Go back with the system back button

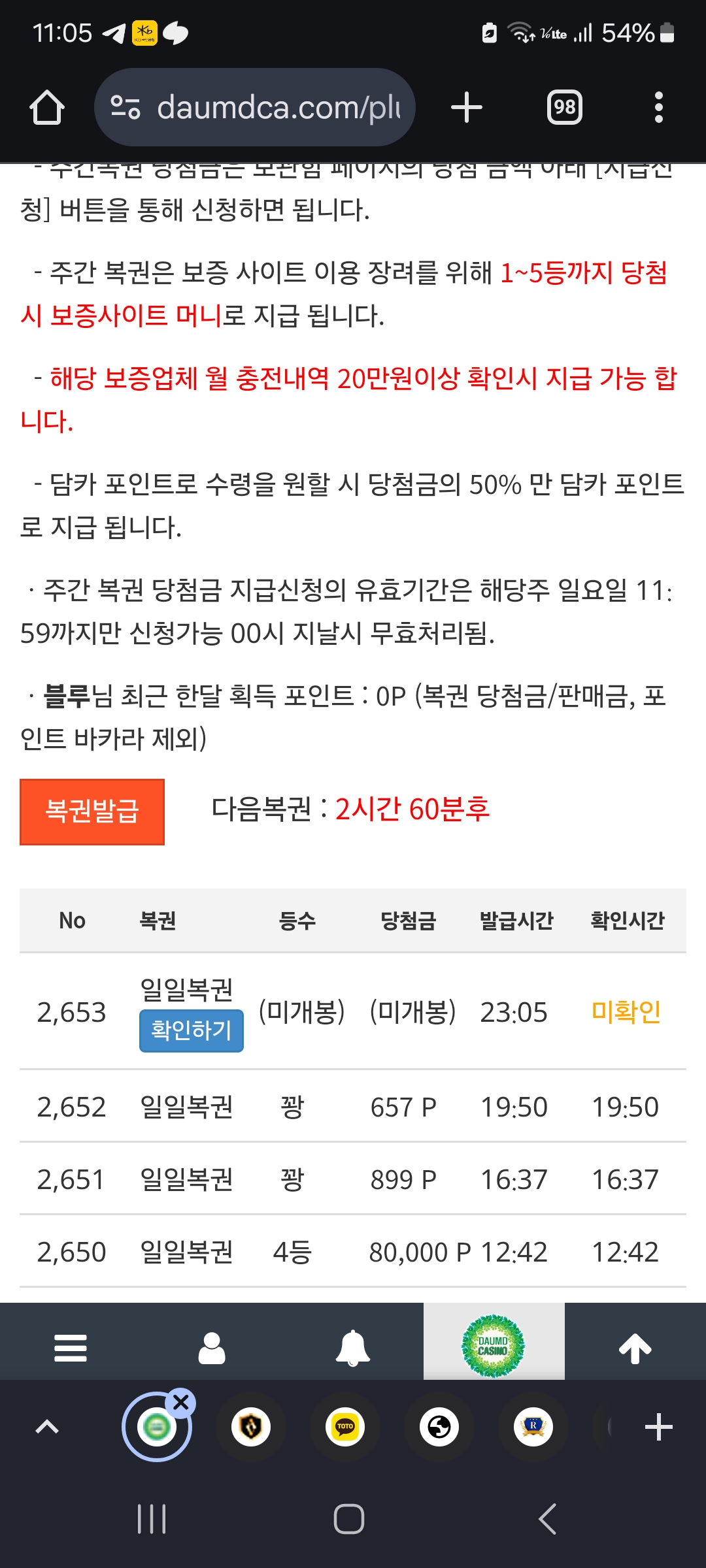click(548, 1518)
